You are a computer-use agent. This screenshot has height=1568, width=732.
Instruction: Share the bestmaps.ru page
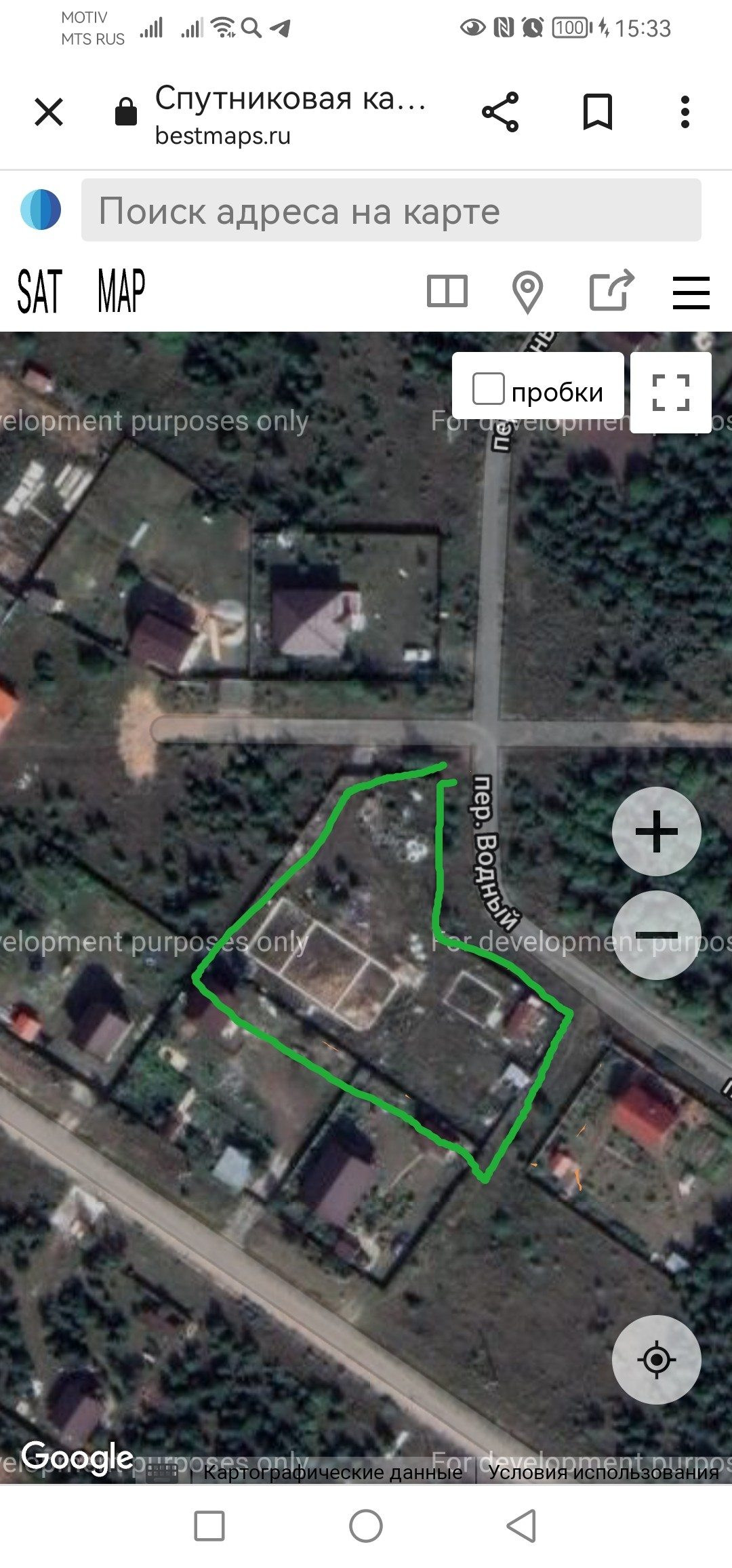[500, 113]
